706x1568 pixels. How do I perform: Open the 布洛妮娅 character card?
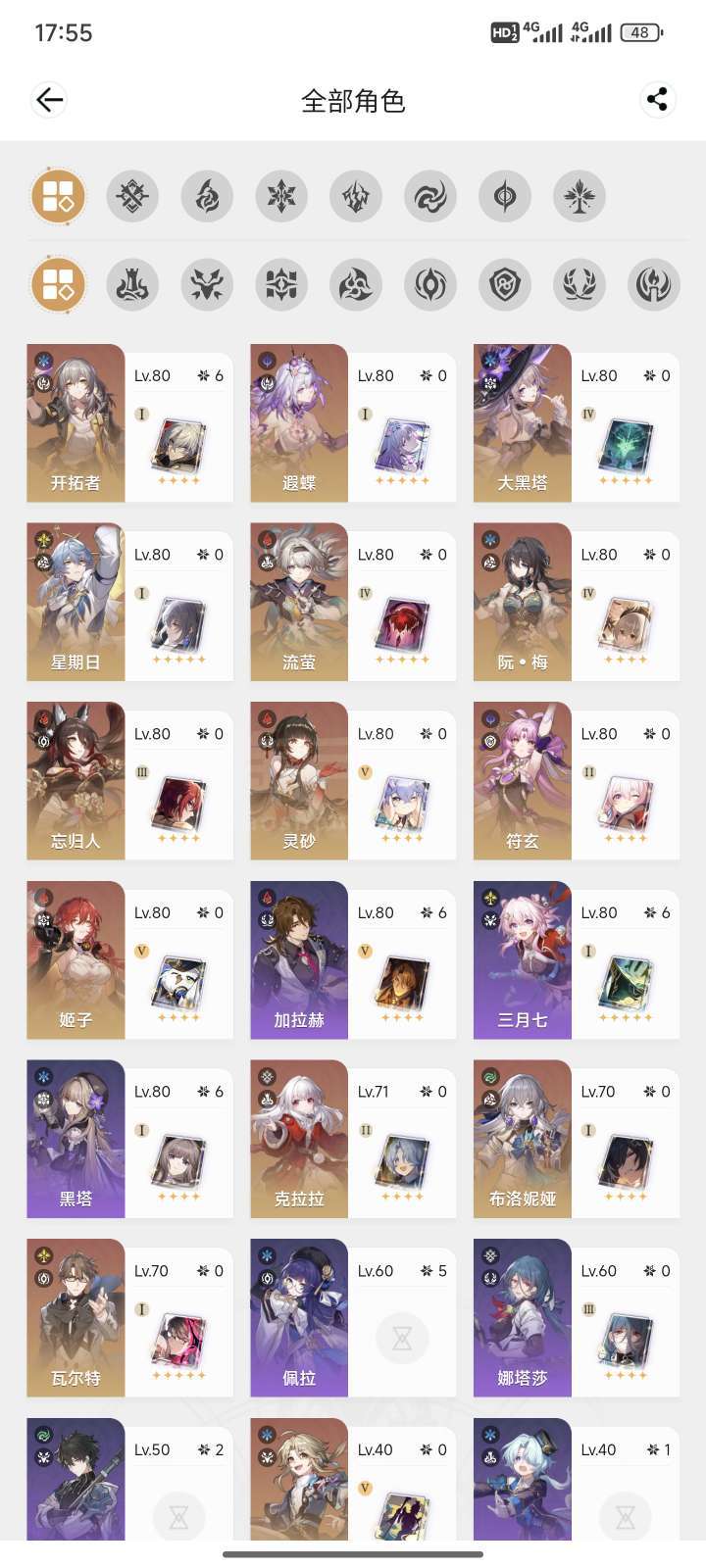[x=577, y=1139]
